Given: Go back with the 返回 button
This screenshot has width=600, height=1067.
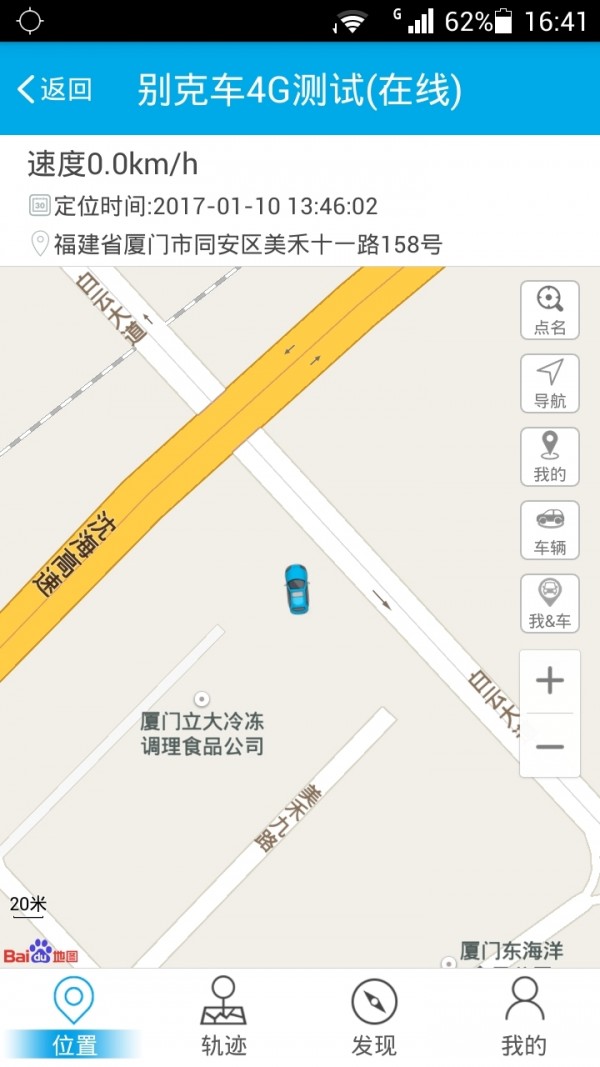Looking at the screenshot, I should tap(54, 89).
